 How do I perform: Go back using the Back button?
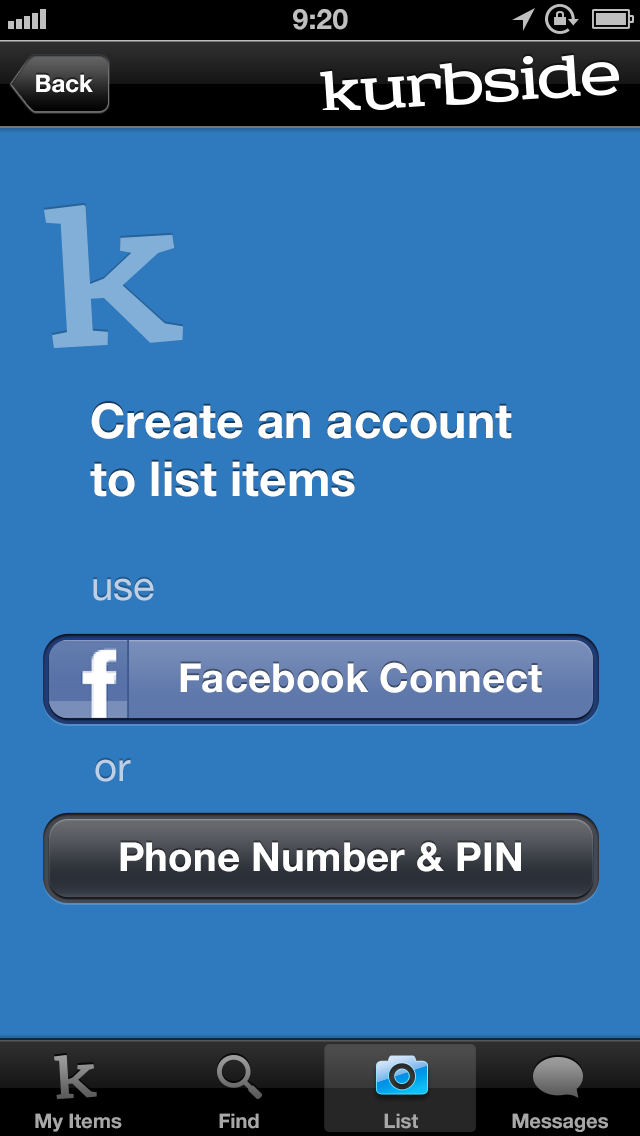tap(60, 84)
